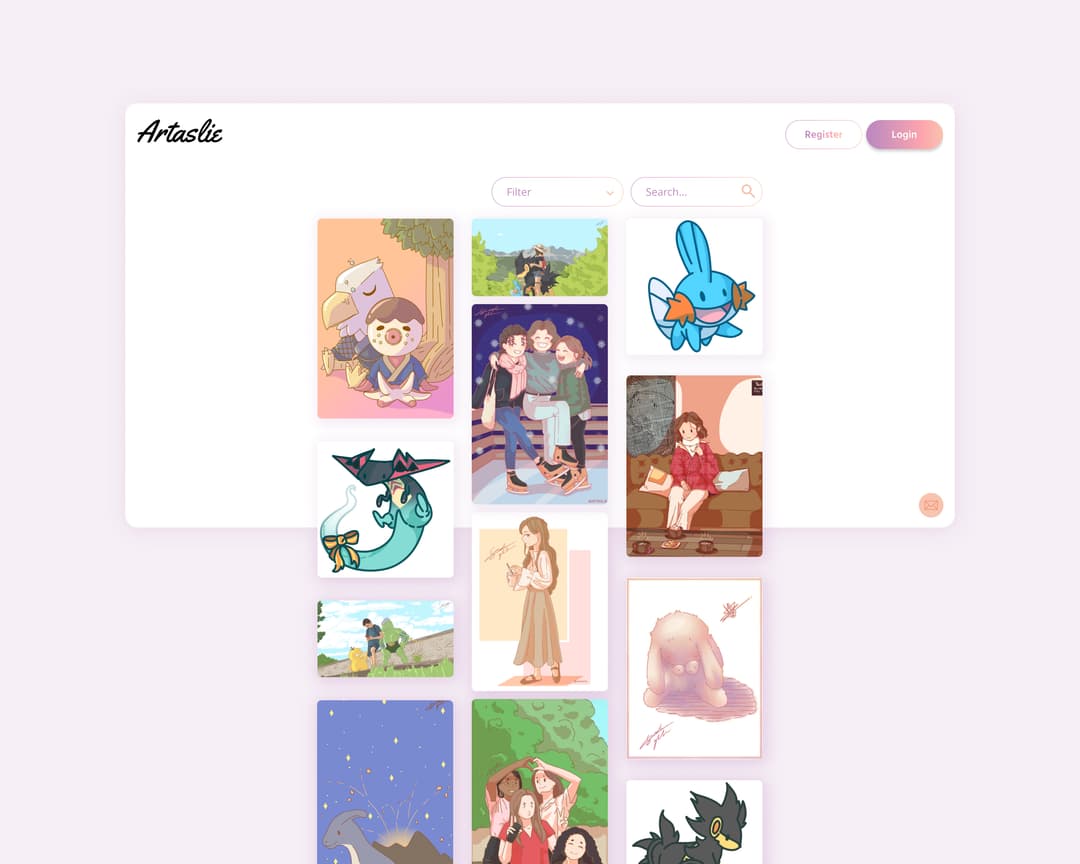Image resolution: width=1080 pixels, height=864 pixels.
Task: Open the girl in long skirt artwork
Action: 539,602
